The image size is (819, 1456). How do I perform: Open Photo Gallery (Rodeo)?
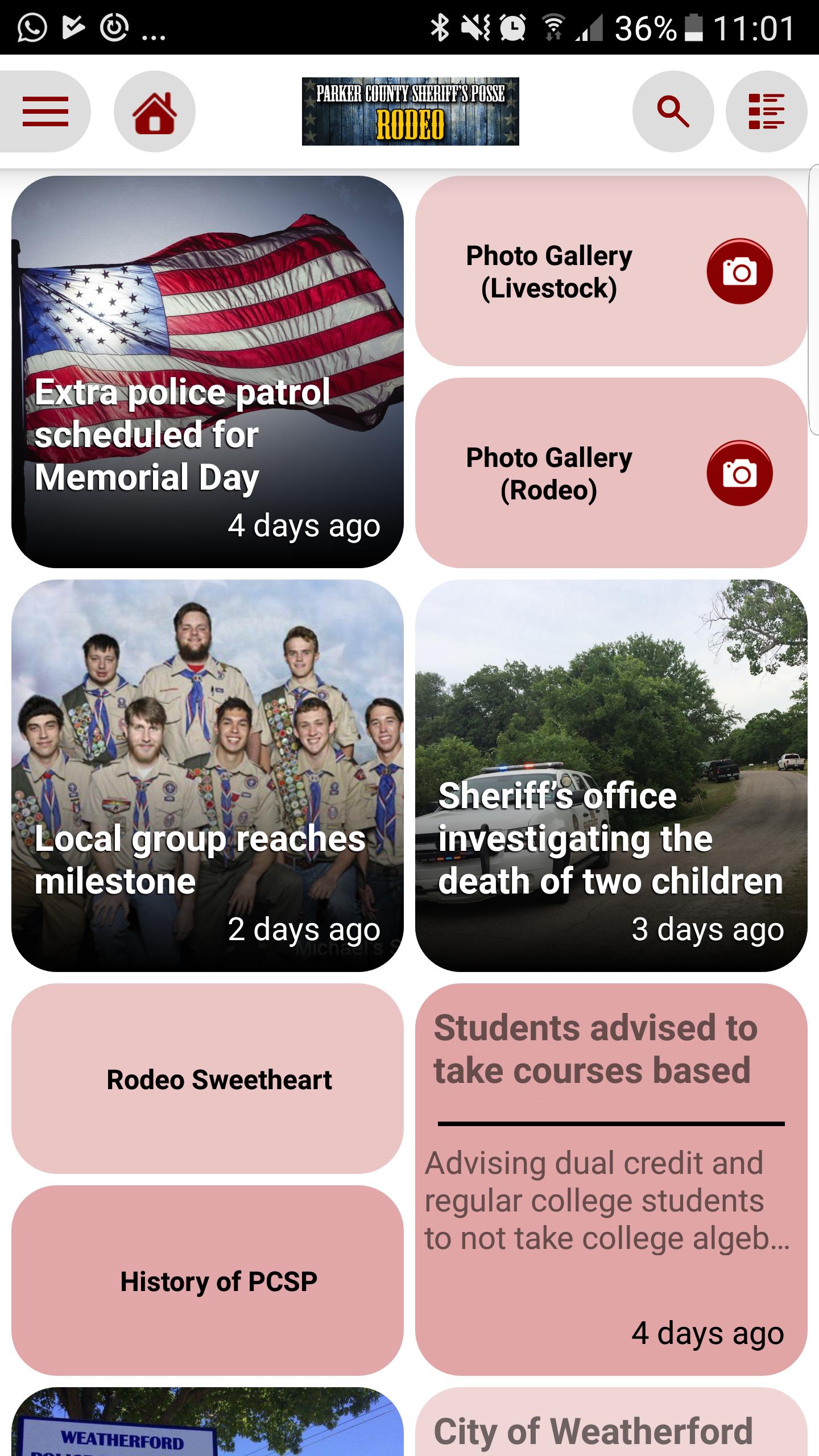pos(611,473)
